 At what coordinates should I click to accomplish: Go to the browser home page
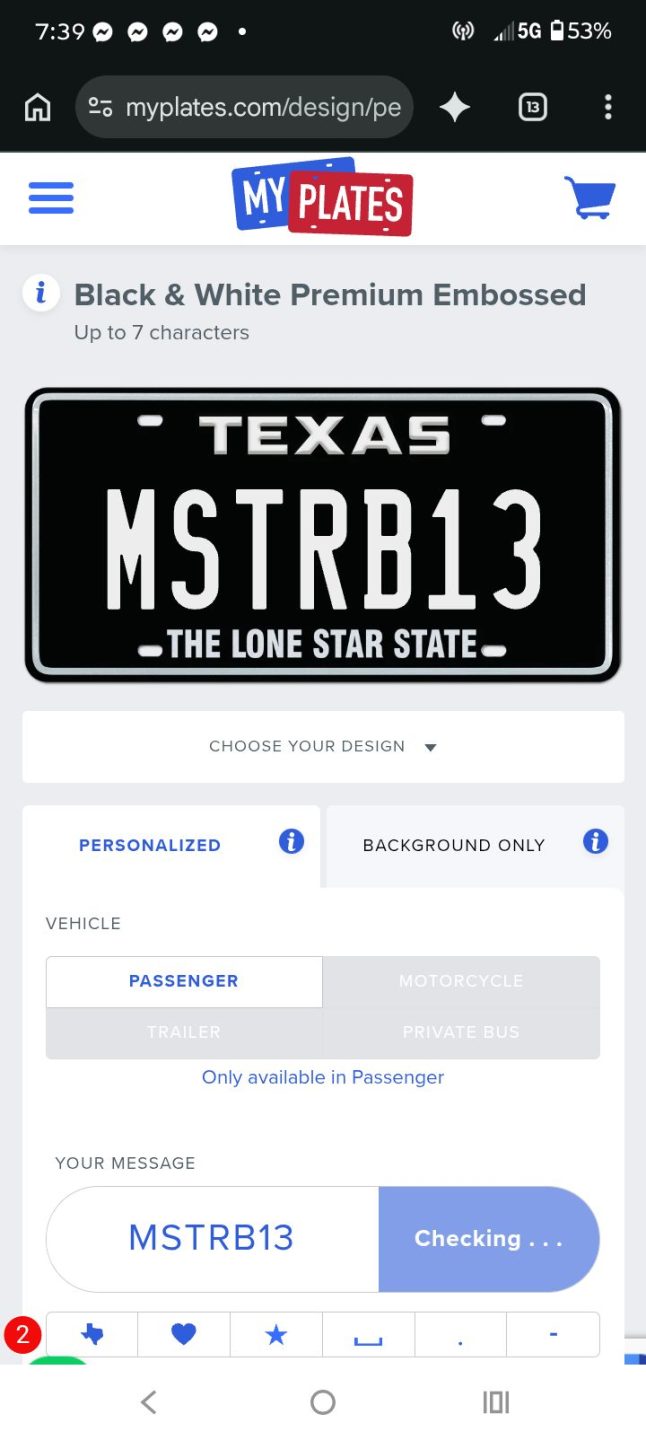click(38, 107)
